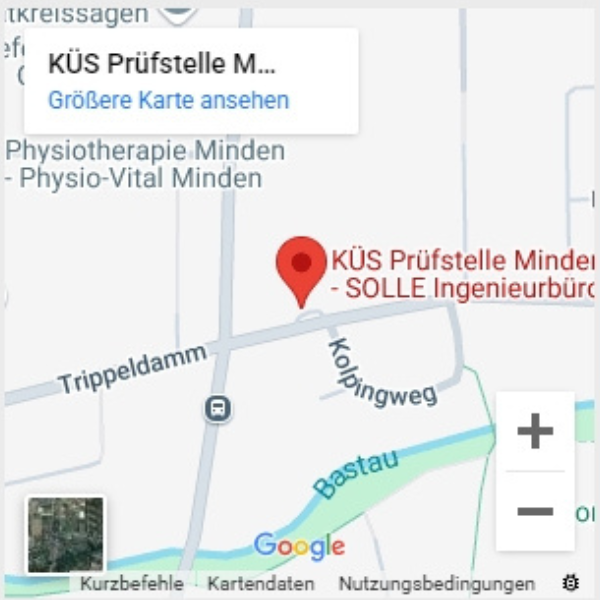Switch to satellite view thumbnail

(65, 535)
